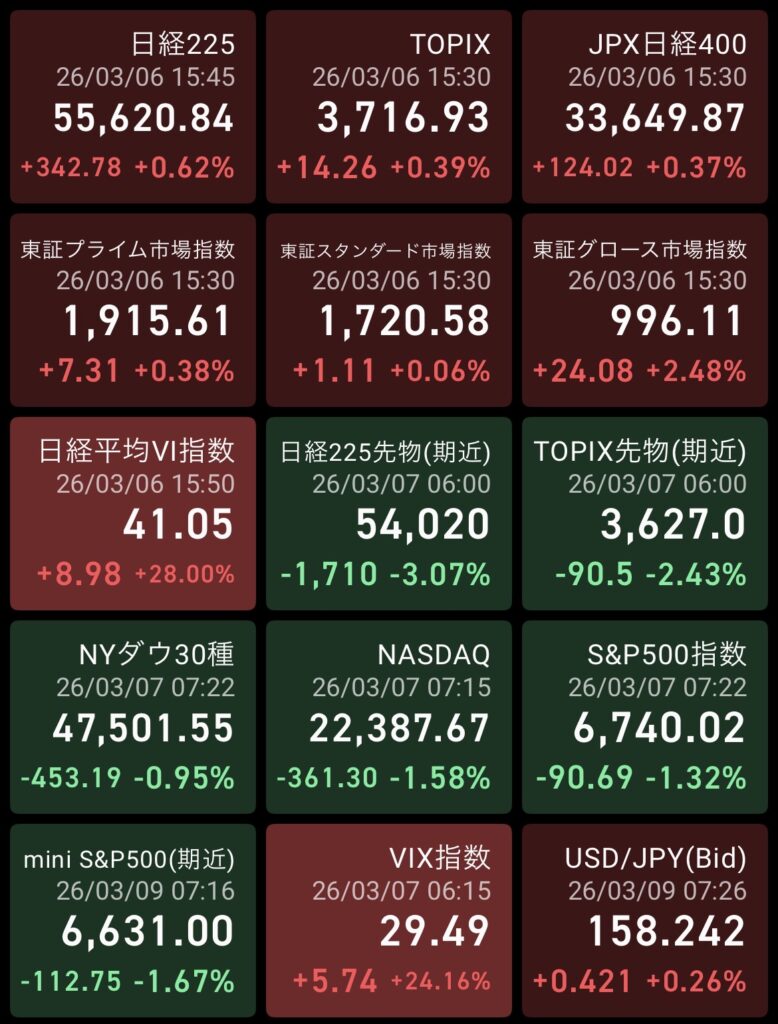Select TOPIX先物(期近) futures tile

pyautogui.click(x=645, y=514)
